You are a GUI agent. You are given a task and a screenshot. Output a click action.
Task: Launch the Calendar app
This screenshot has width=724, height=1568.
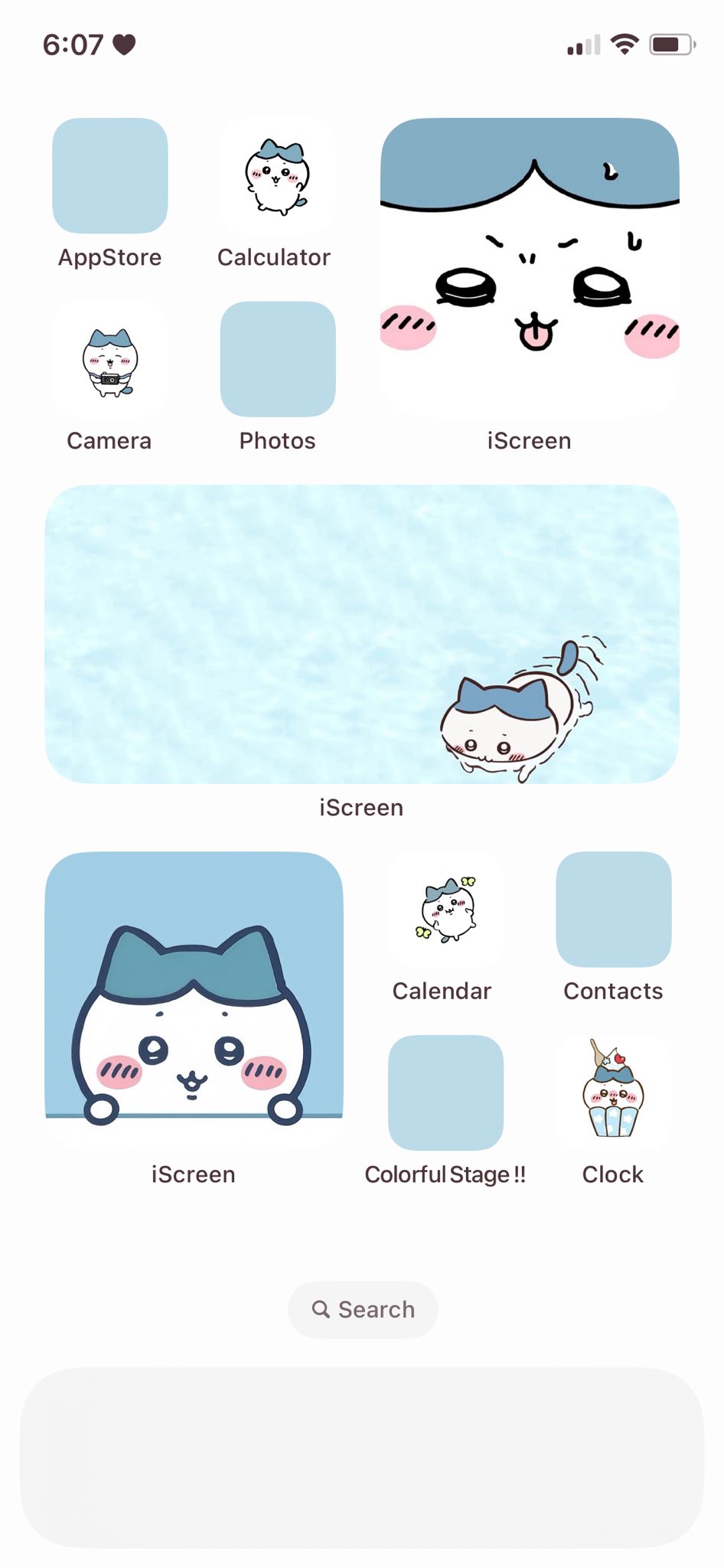[x=445, y=909]
